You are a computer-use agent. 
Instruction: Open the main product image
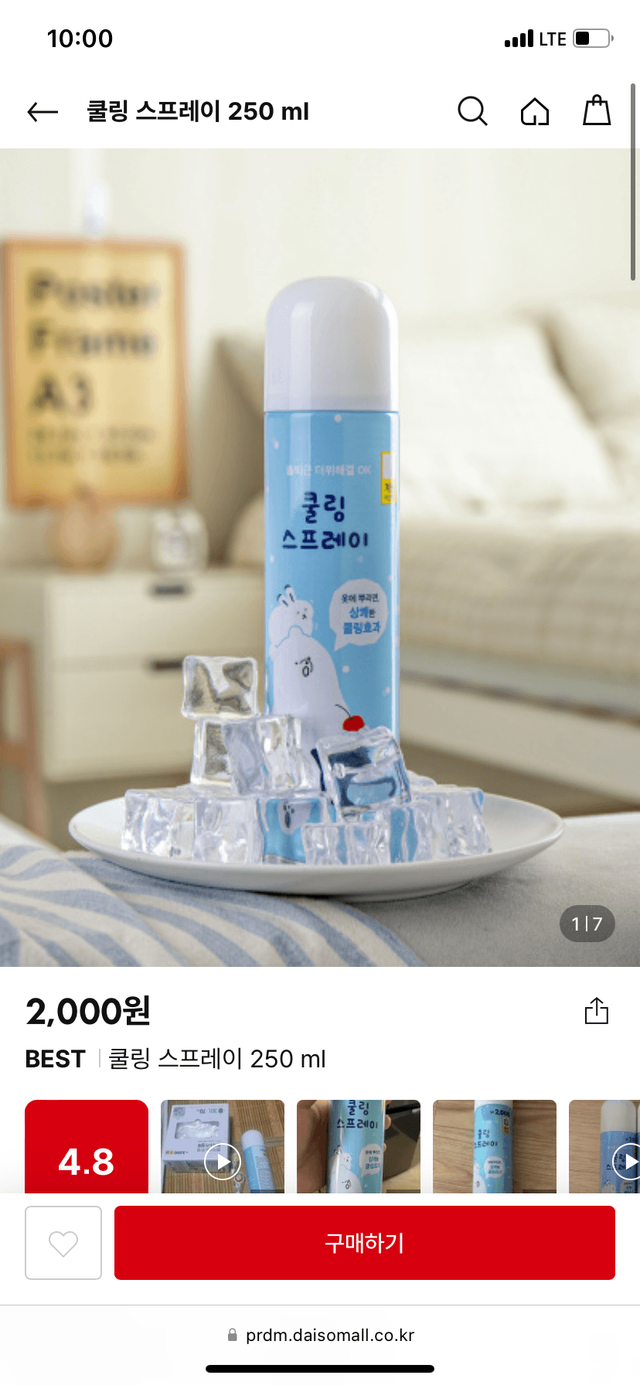click(320, 557)
